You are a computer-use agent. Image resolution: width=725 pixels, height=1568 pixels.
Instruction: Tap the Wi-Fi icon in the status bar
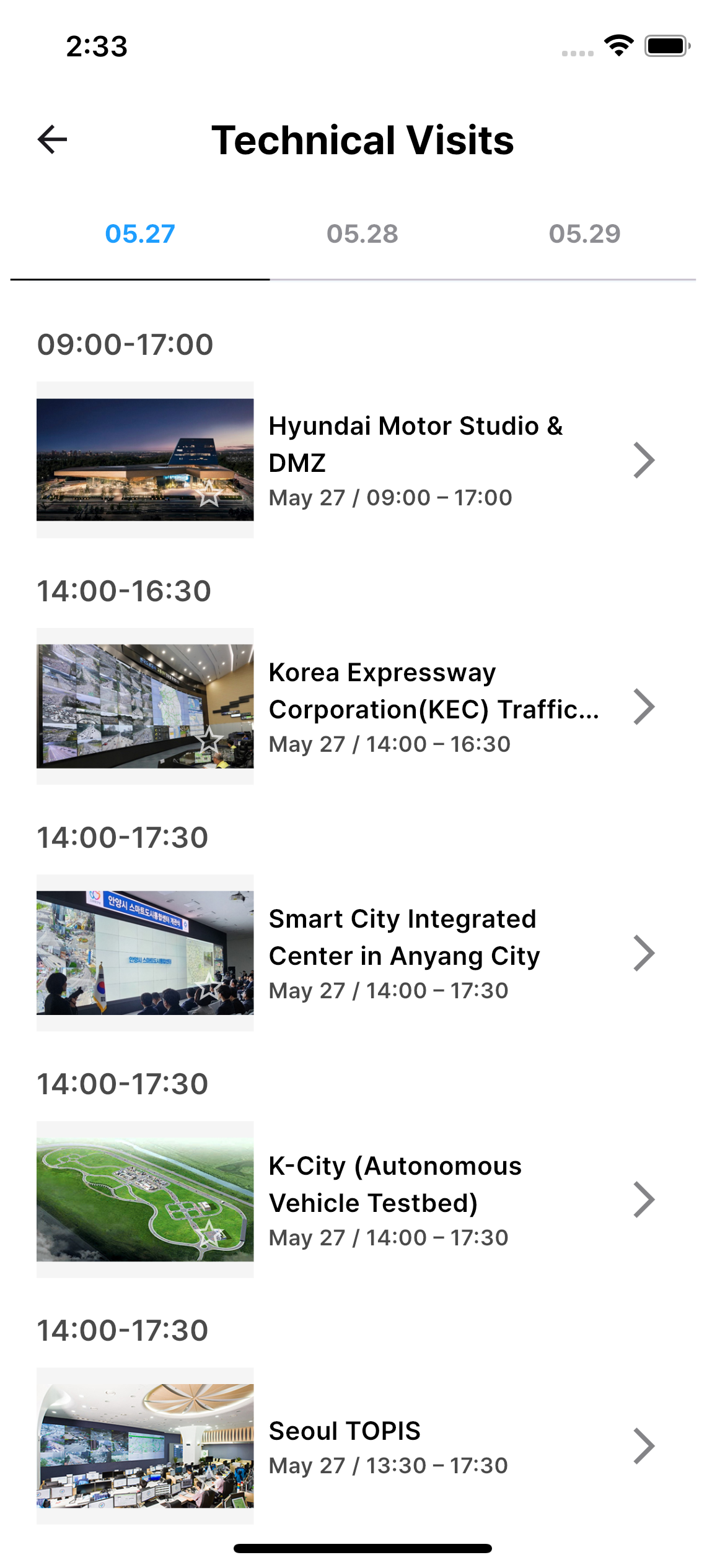pyautogui.click(x=618, y=45)
